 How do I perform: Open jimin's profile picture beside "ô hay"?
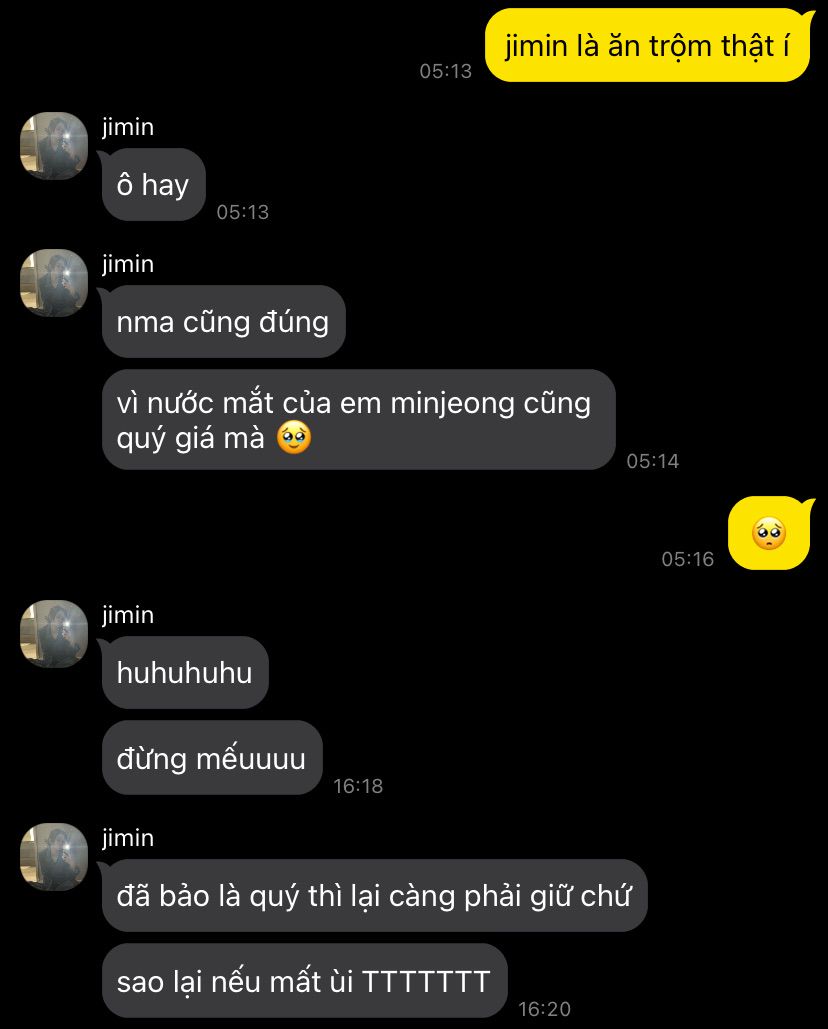coord(54,146)
